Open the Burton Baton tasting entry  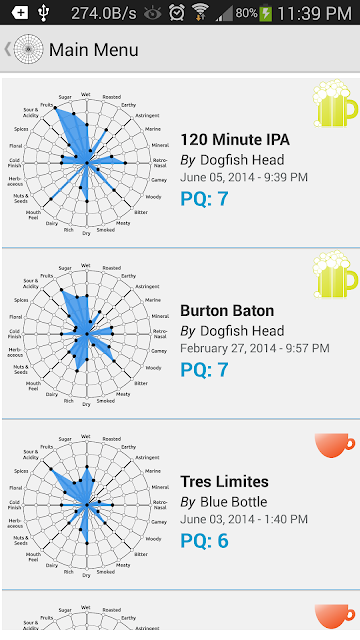click(180, 333)
